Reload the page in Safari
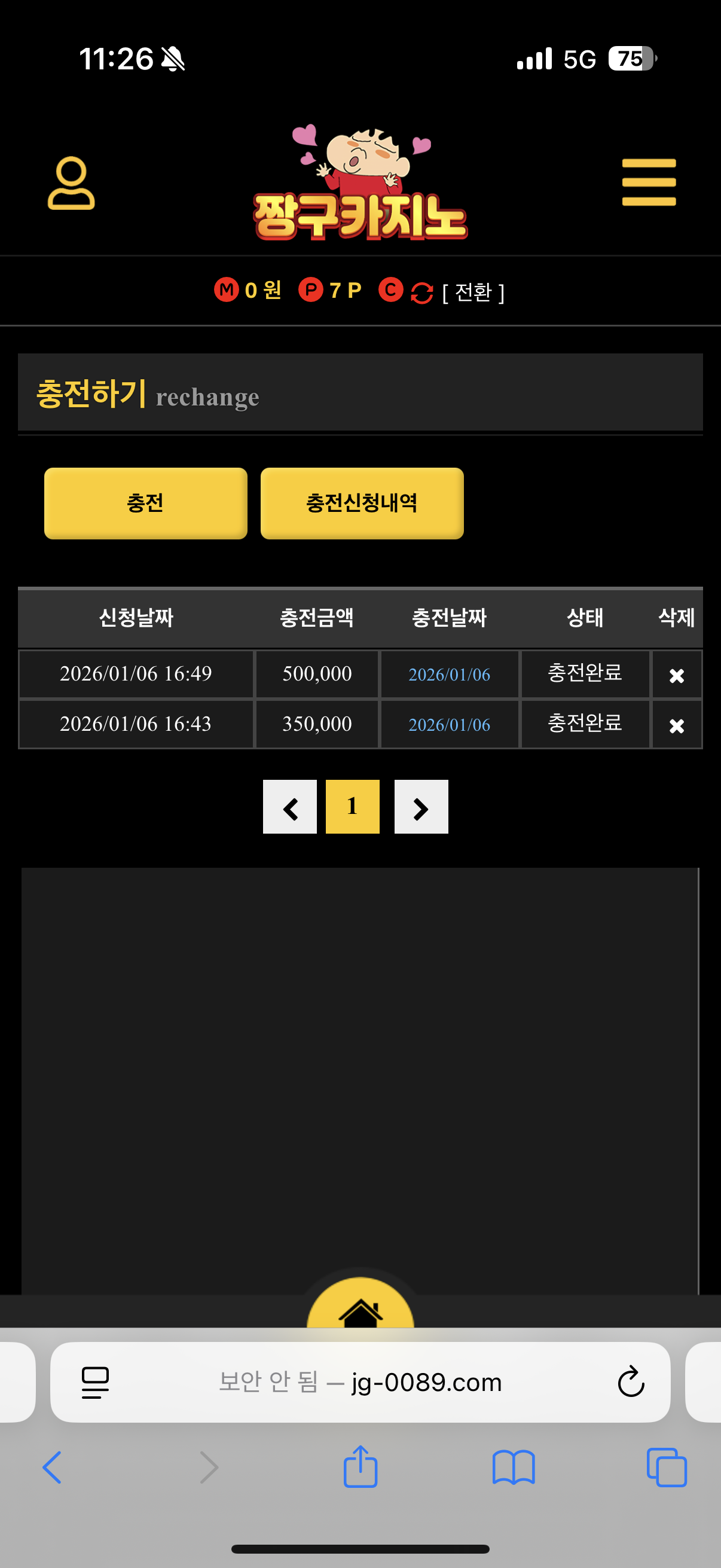The image size is (721, 1568). coord(630,1382)
